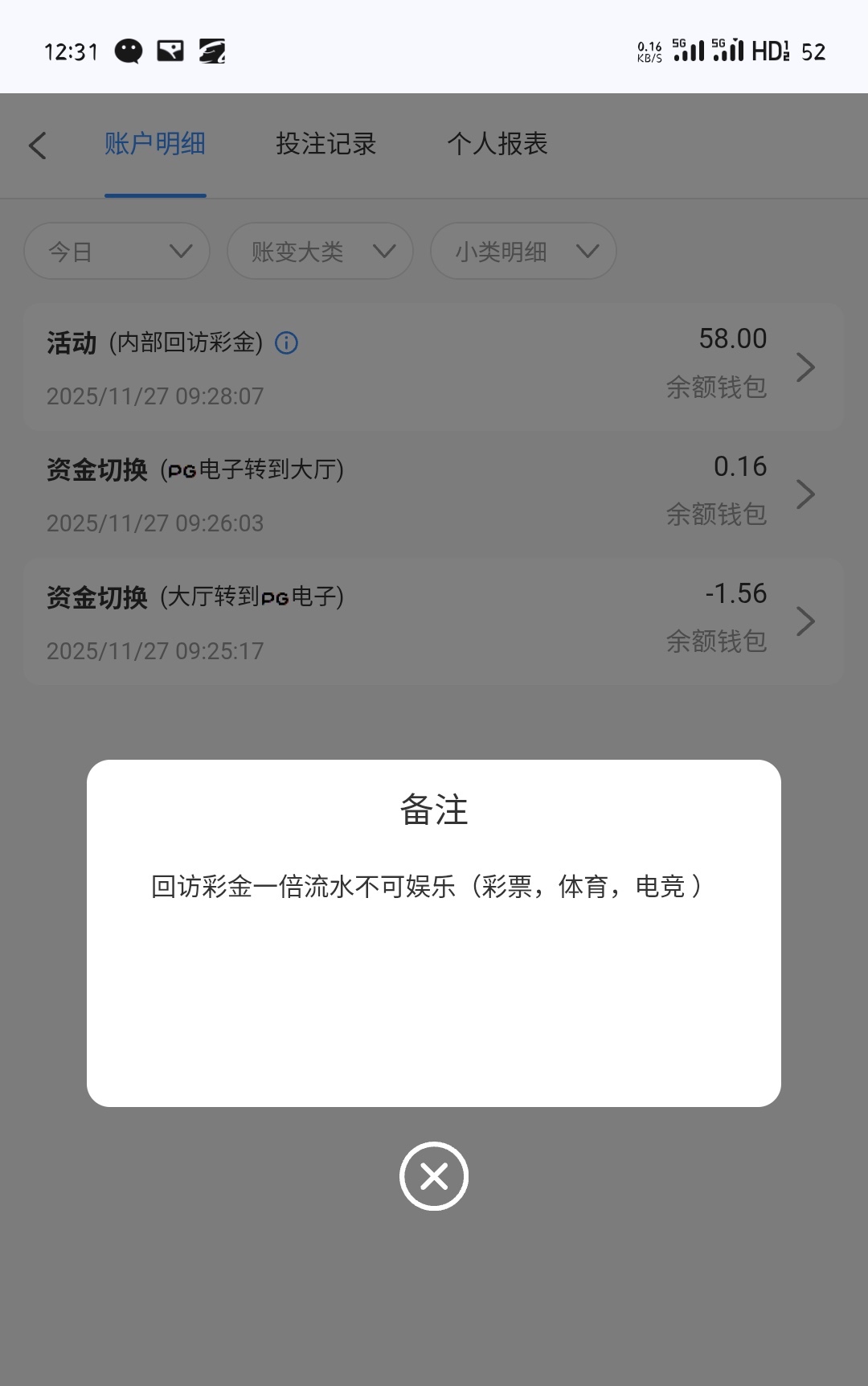
Task: Expand the 账变大类 filter dropdown
Action: [x=320, y=252]
